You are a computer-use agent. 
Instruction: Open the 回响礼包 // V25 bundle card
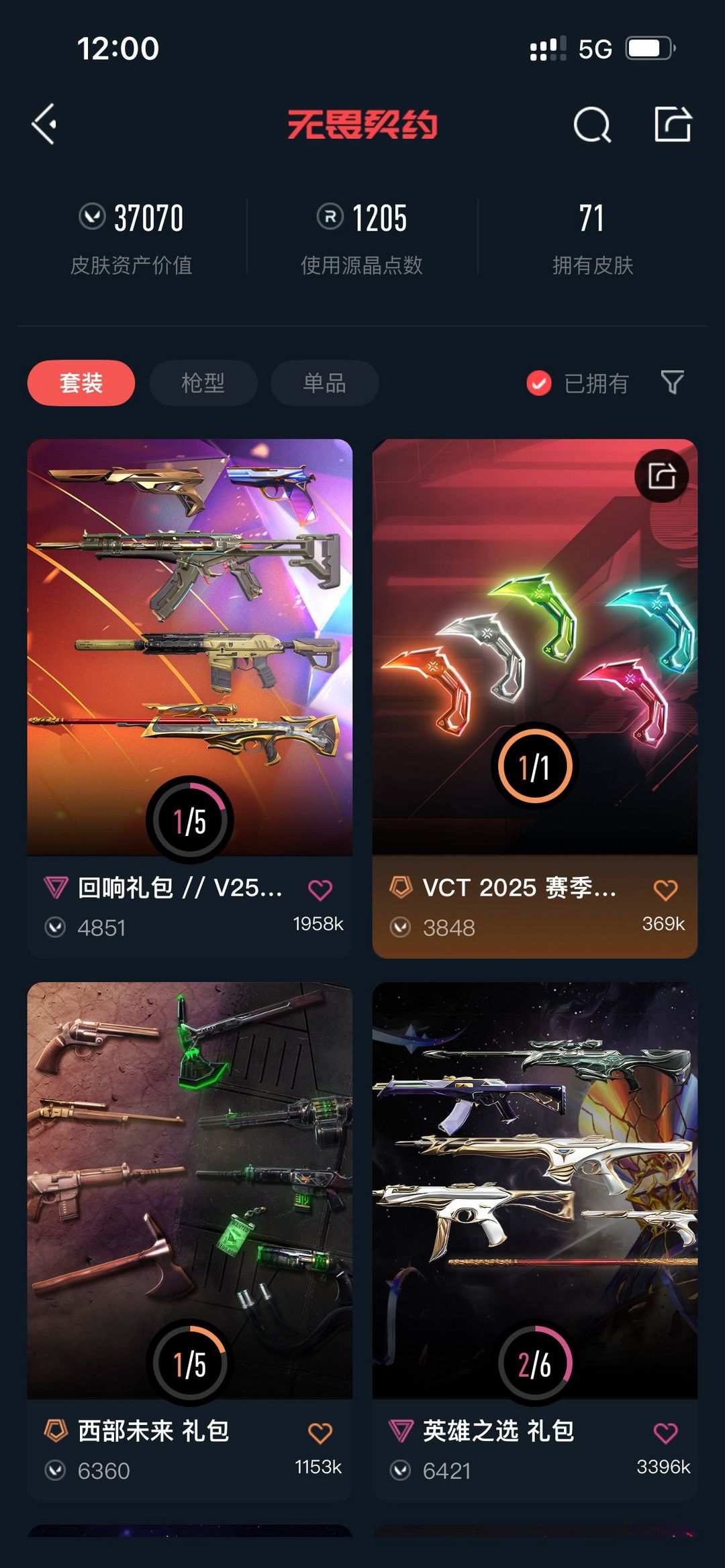point(190,698)
